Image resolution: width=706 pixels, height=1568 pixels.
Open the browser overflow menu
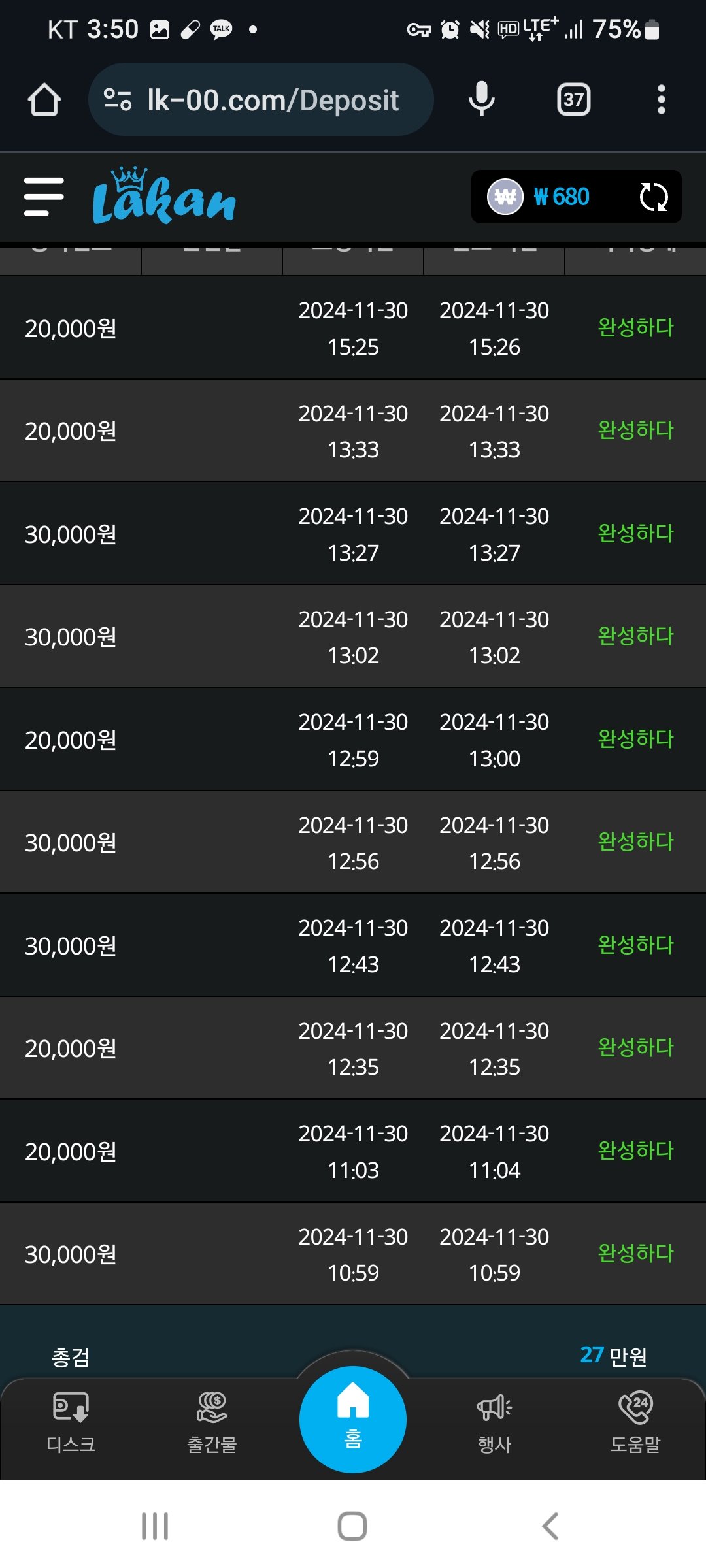coord(661,100)
